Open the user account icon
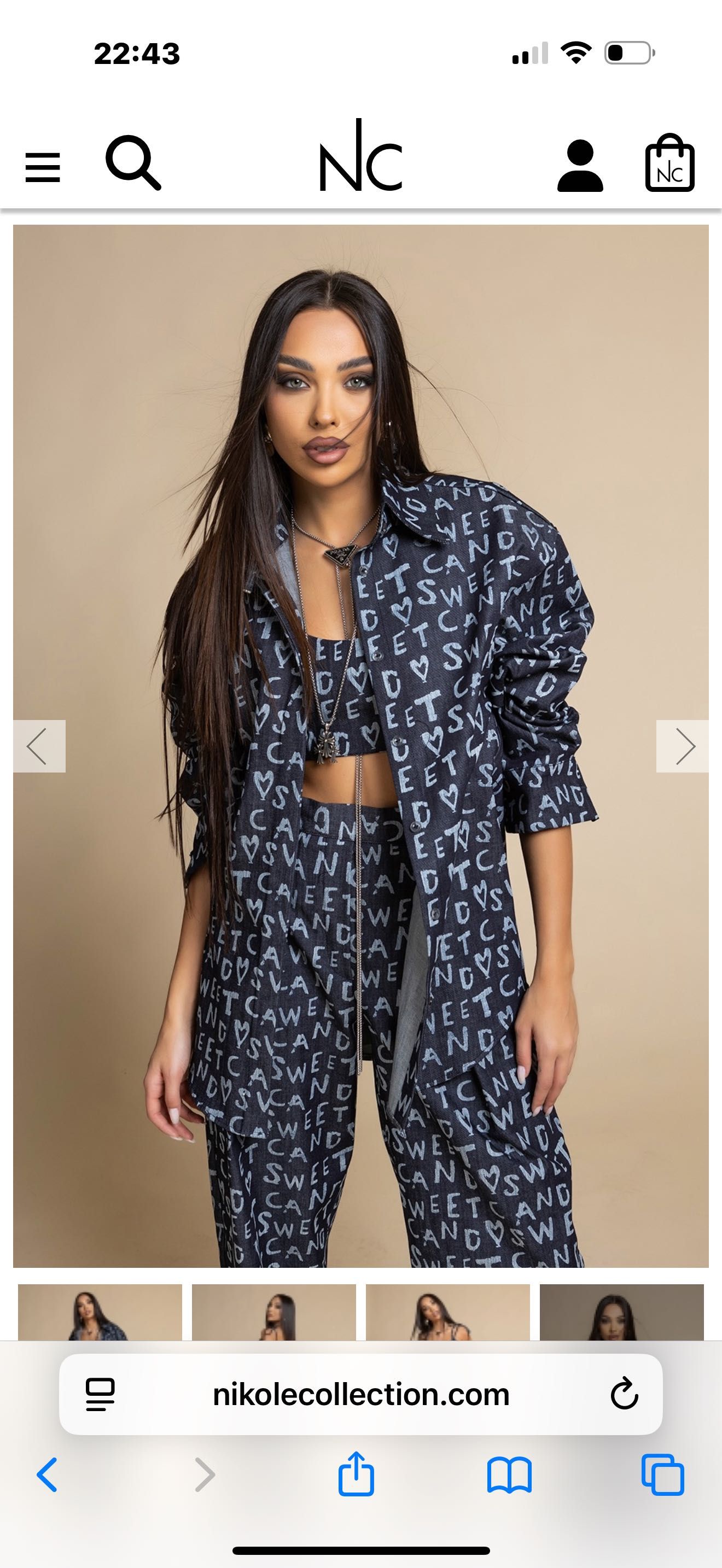The image size is (722, 1568). (x=580, y=166)
